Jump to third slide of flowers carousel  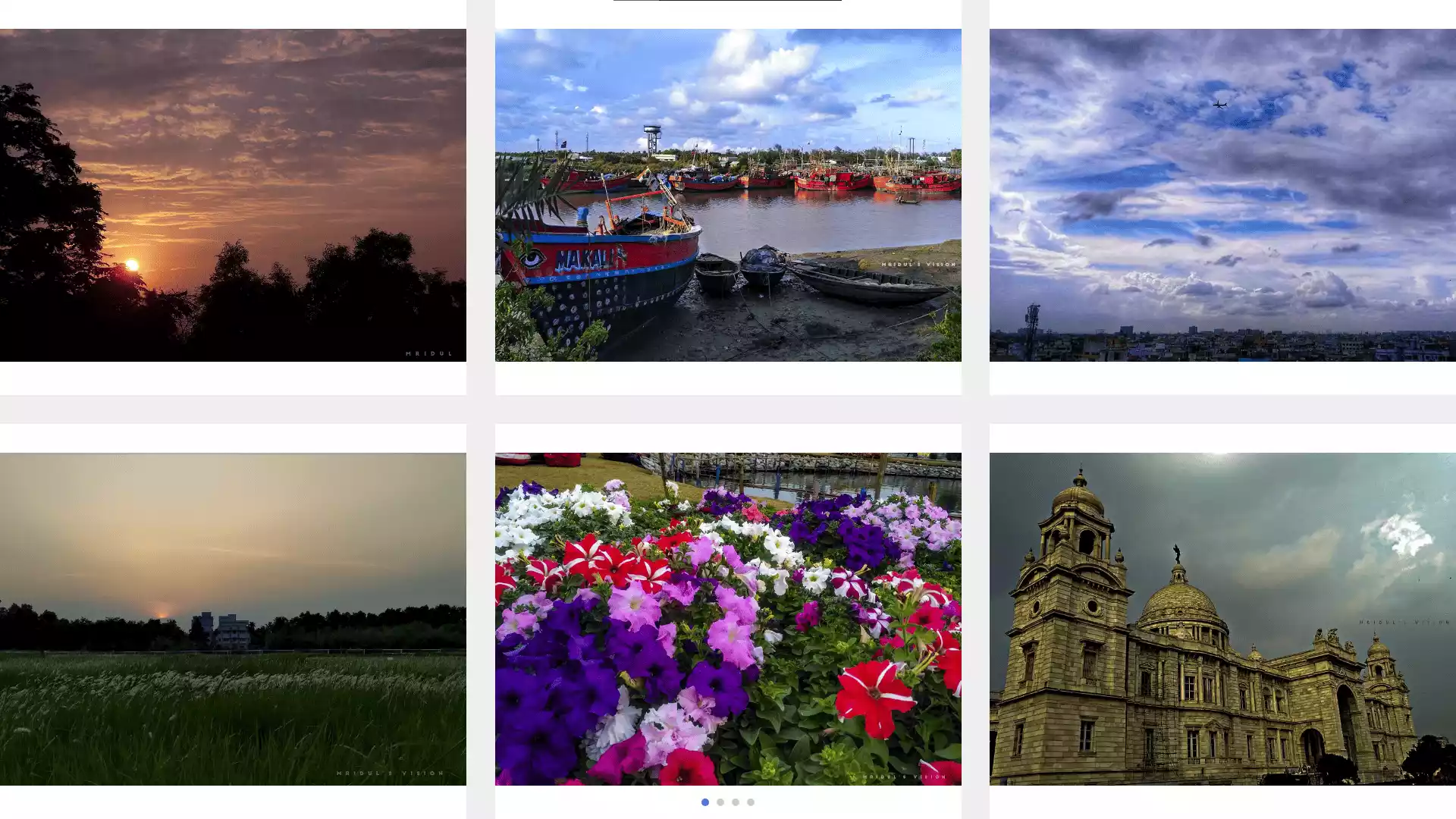pyautogui.click(x=736, y=802)
